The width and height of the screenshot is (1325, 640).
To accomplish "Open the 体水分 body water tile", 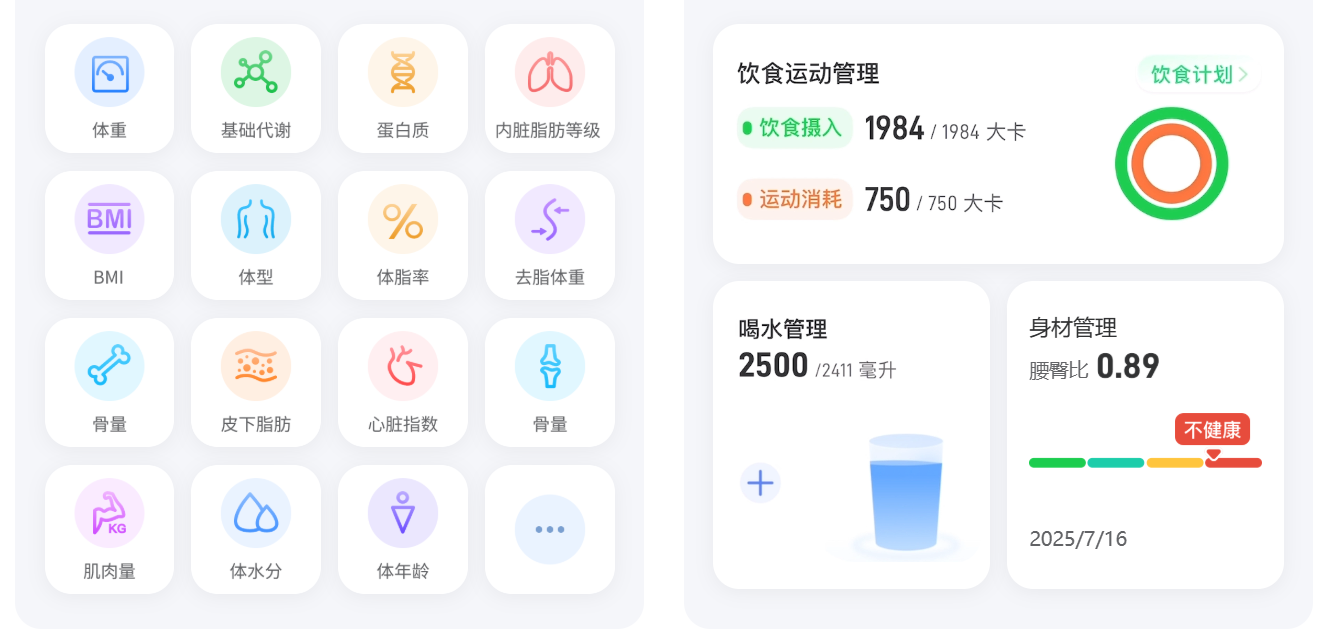I will point(256,529).
